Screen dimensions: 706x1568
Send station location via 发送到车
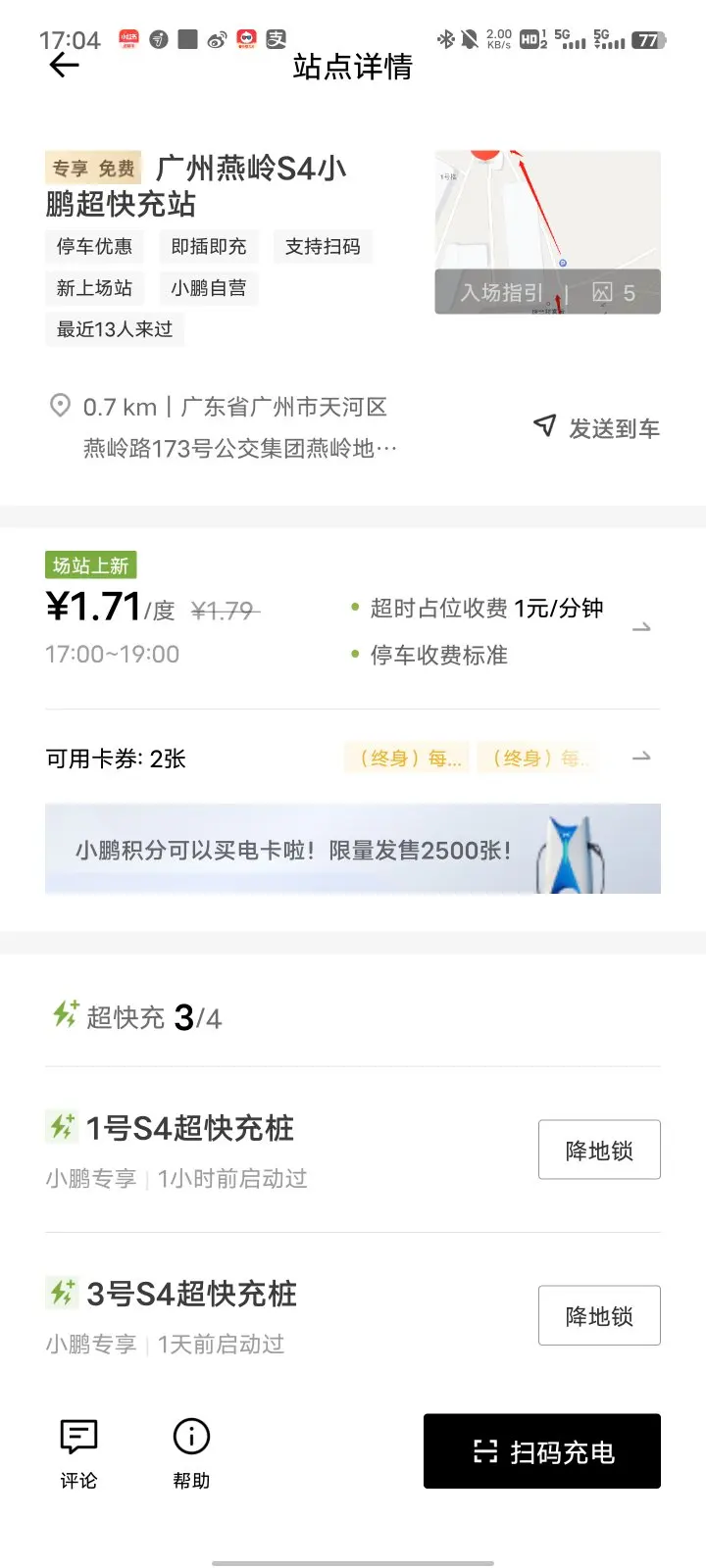[596, 427]
